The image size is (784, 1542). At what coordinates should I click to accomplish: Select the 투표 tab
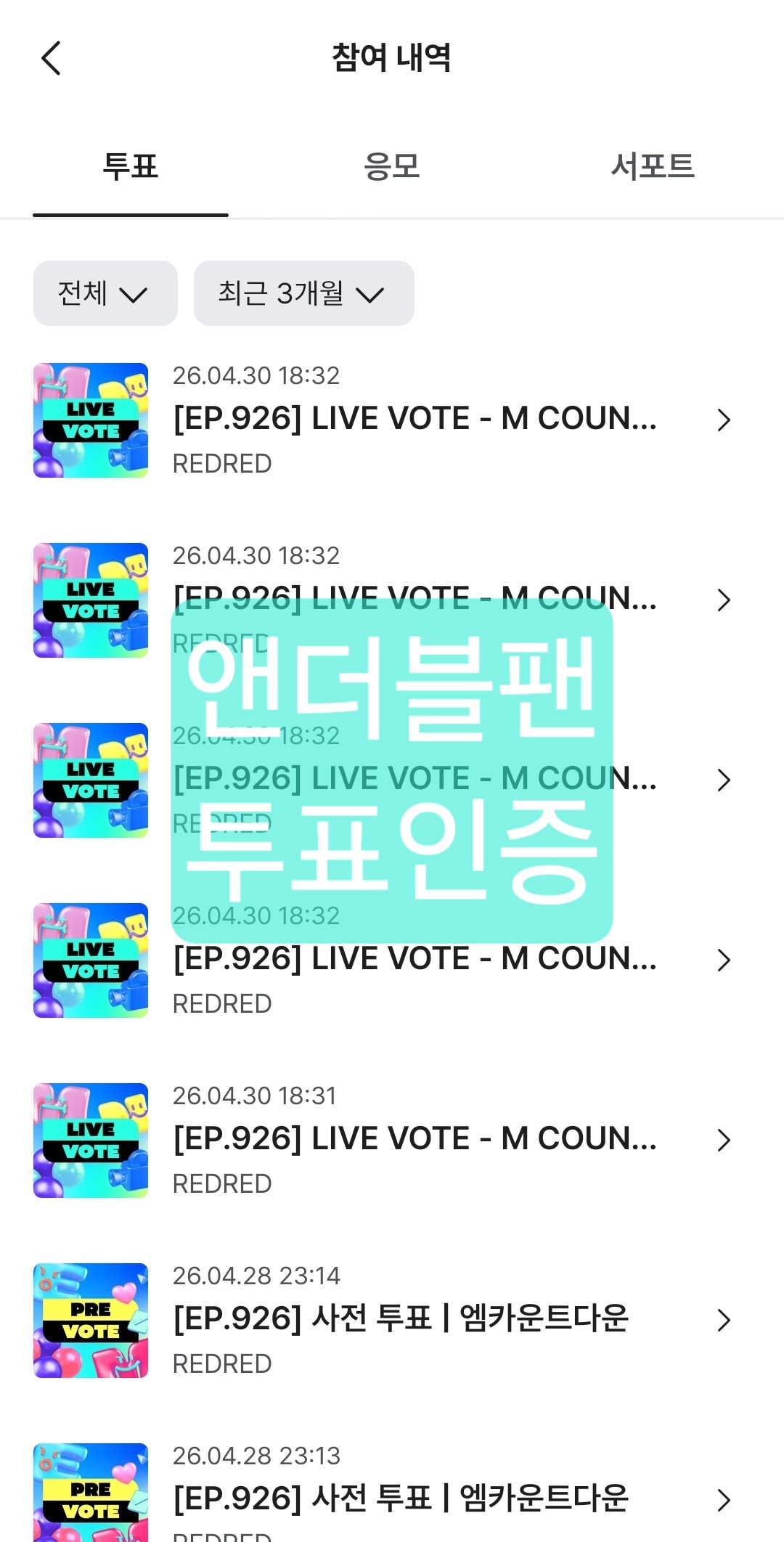click(x=131, y=166)
